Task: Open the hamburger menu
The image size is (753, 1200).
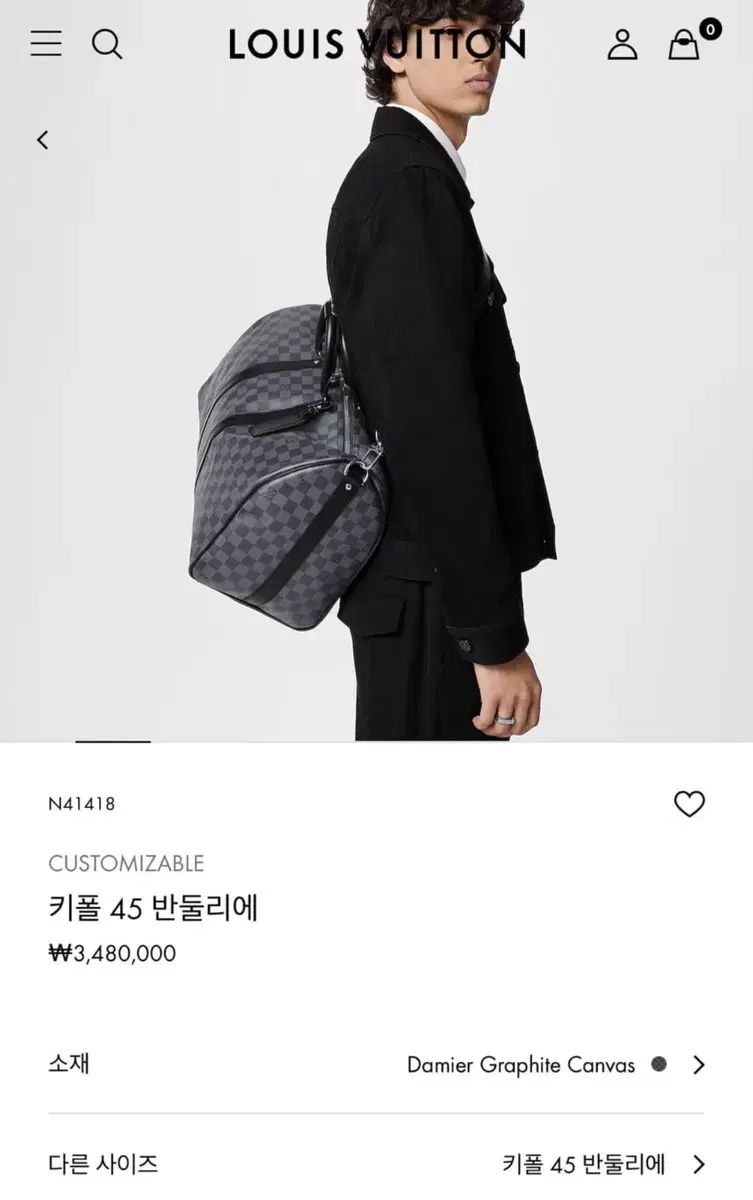Action: [x=46, y=43]
